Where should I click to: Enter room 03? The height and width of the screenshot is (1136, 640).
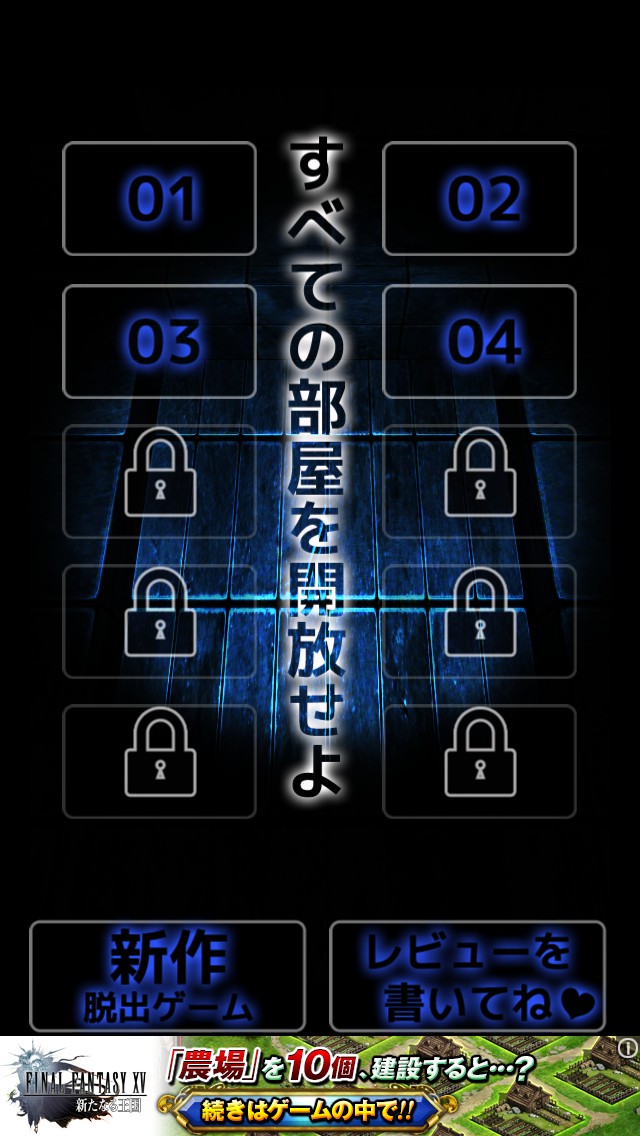[159, 341]
